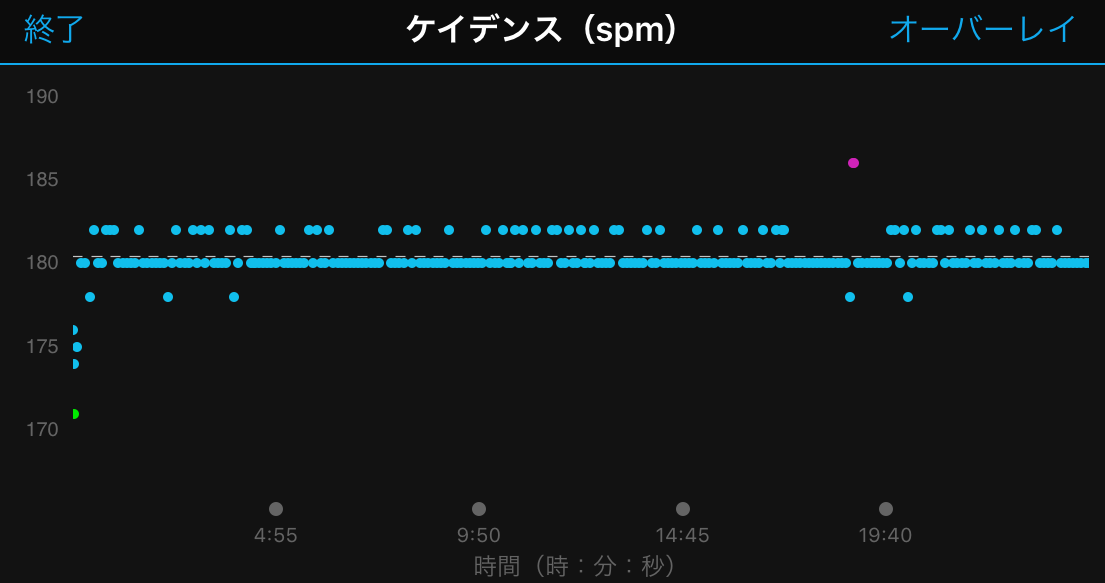
Task: Tap 終了 to close the cadence chart
Action: point(54,29)
